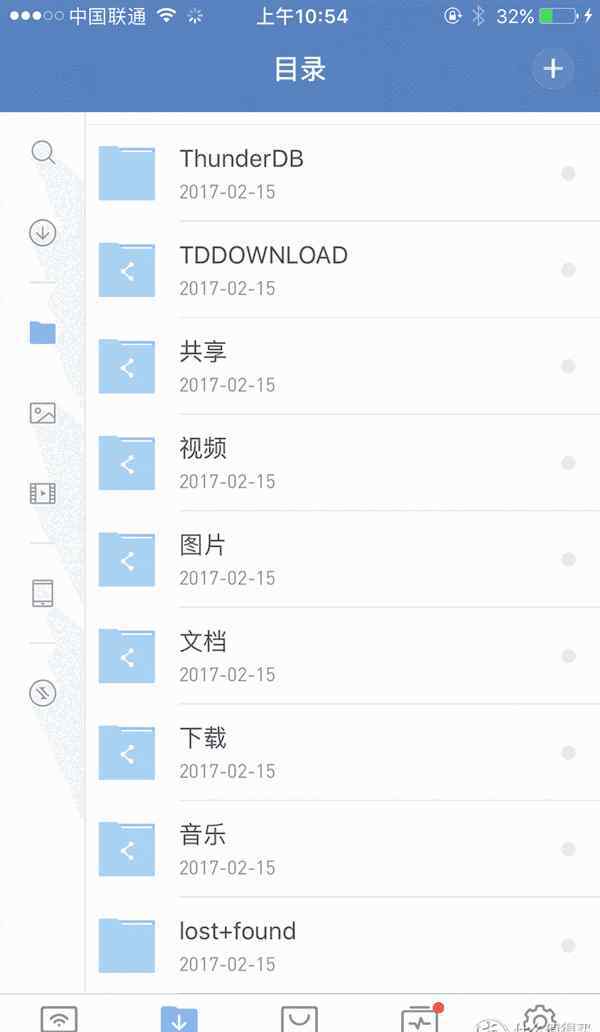Open the 共享 folder
The image size is (600, 1032).
343,367
